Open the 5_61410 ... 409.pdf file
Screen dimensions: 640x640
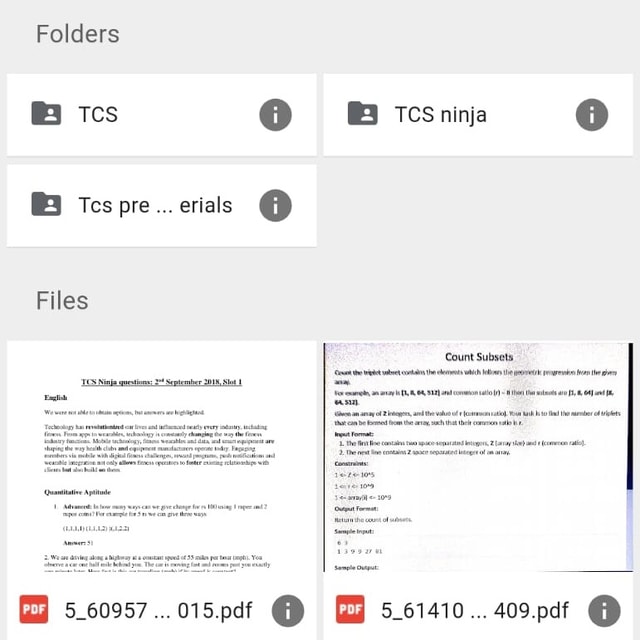(478, 460)
